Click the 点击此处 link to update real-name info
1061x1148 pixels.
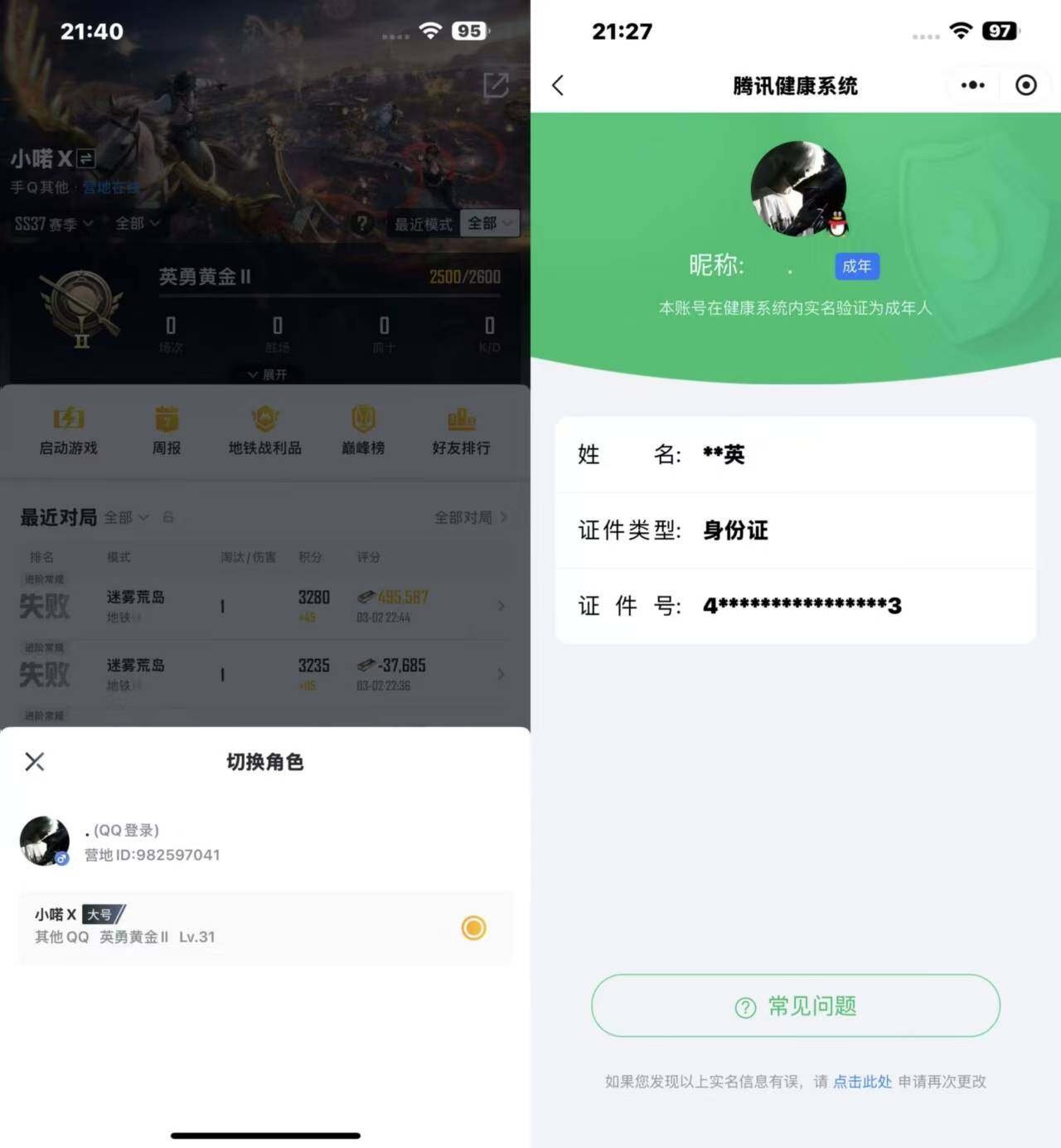[x=861, y=1081]
